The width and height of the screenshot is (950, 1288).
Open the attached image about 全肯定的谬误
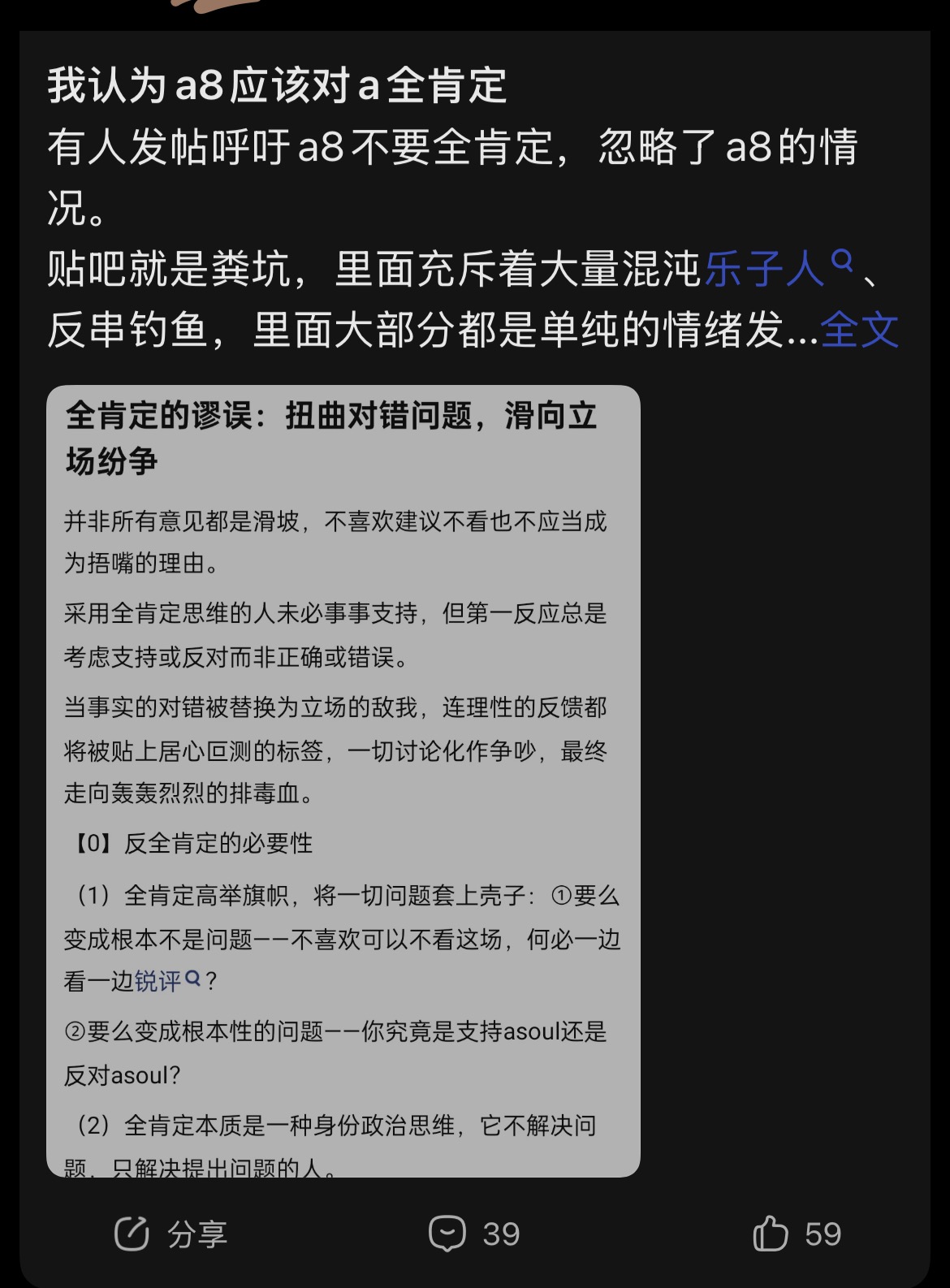pyautogui.click(x=343, y=781)
